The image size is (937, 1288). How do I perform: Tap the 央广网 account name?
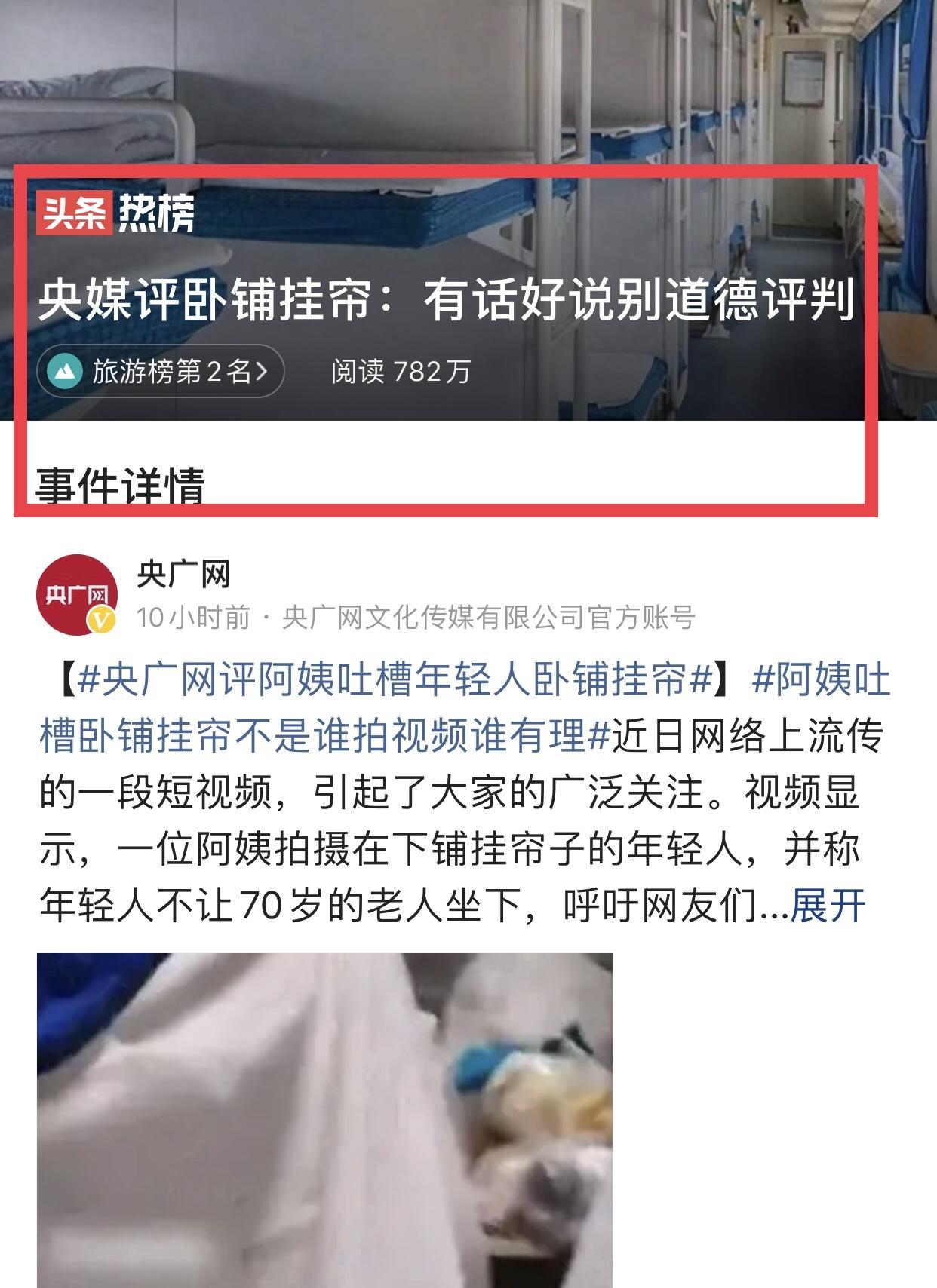point(183,575)
